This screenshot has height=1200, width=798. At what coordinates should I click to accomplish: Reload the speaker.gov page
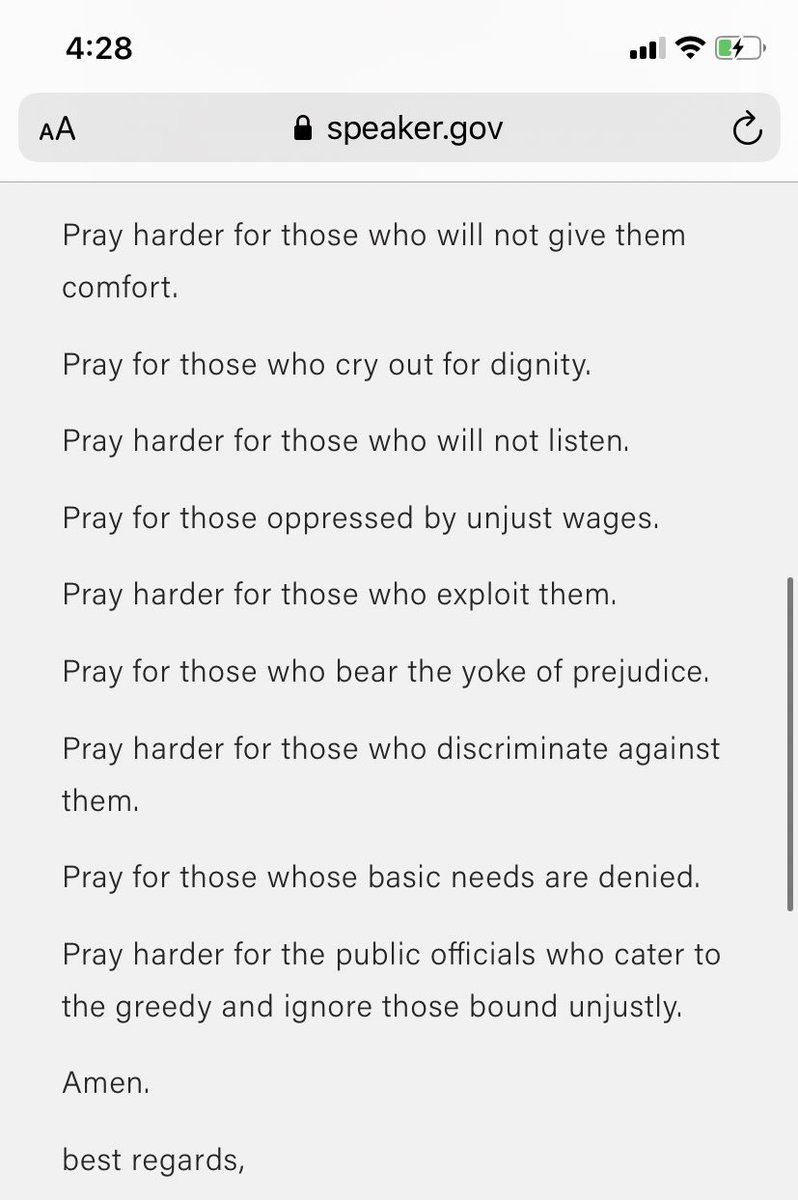point(746,128)
